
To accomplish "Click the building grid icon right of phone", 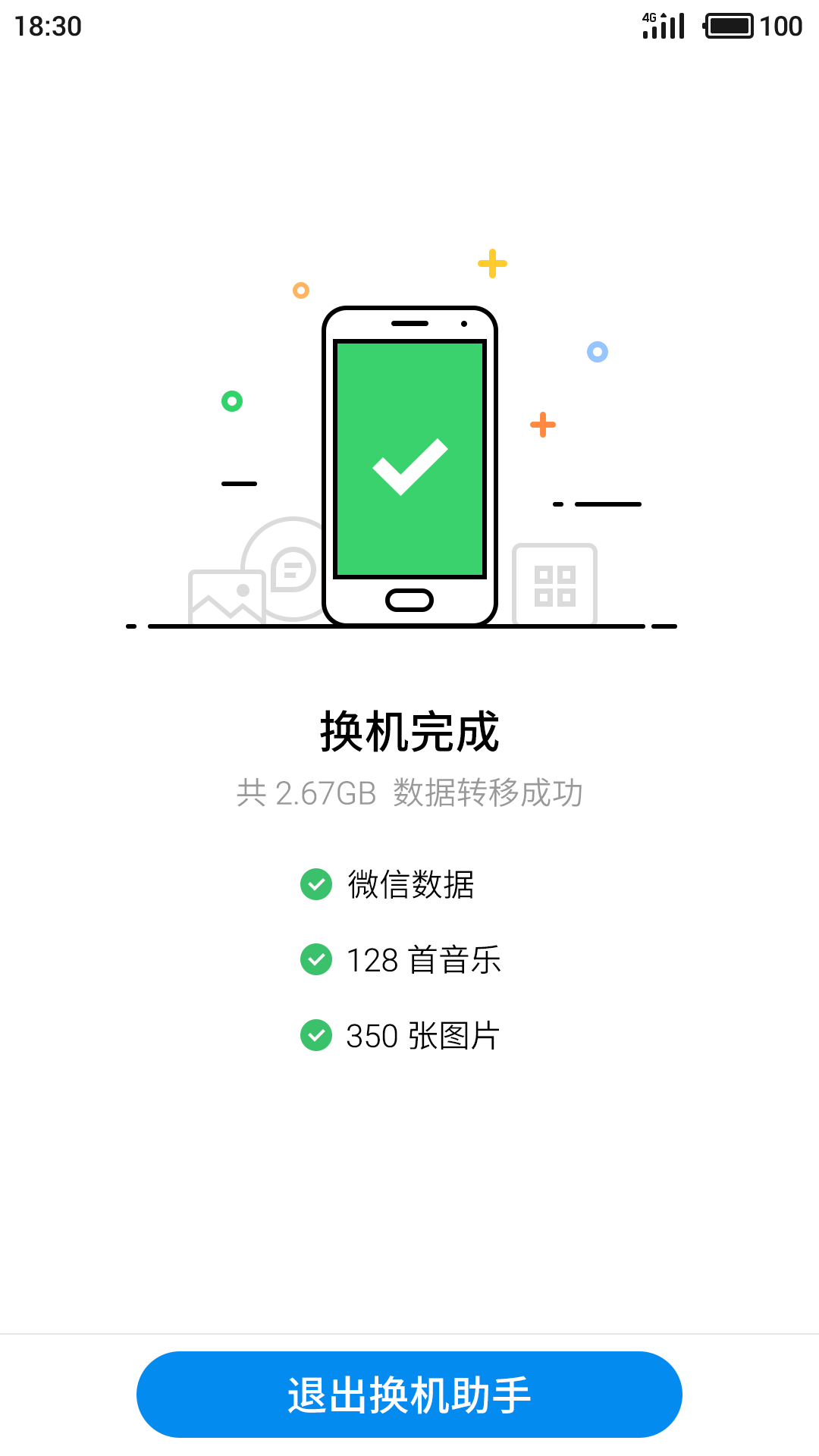I will point(554,584).
